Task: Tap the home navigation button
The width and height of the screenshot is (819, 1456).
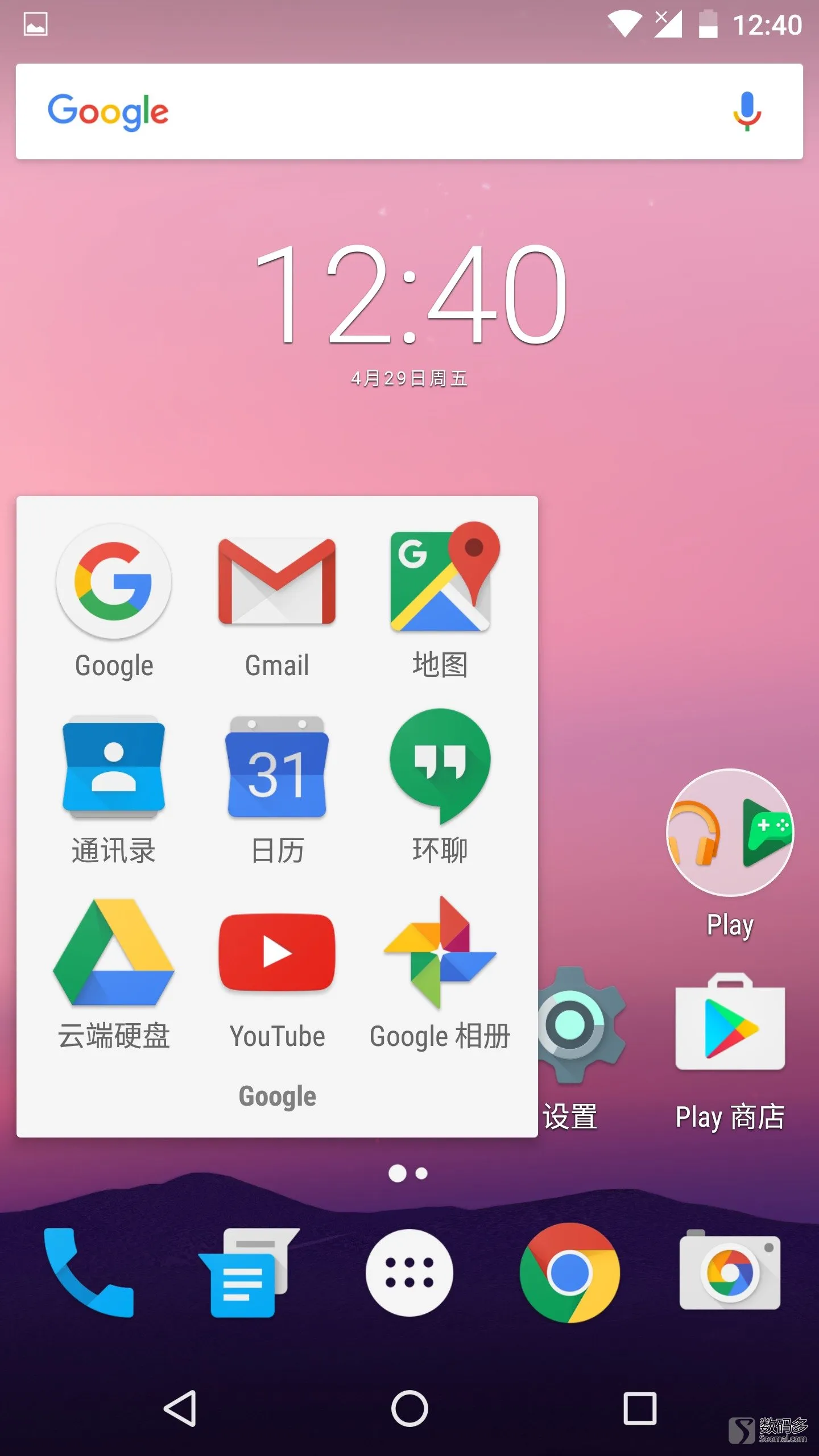Action: [x=409, y=1409]
